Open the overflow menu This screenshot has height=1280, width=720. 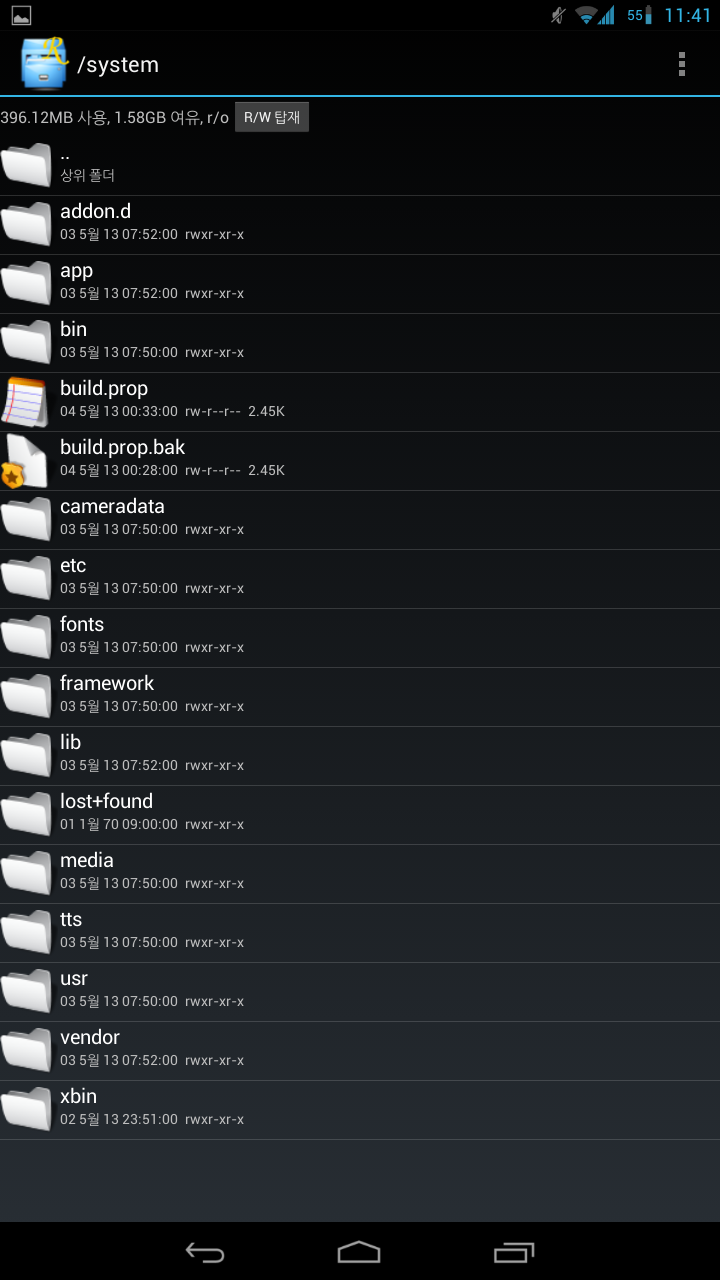[x=681, y=64]
